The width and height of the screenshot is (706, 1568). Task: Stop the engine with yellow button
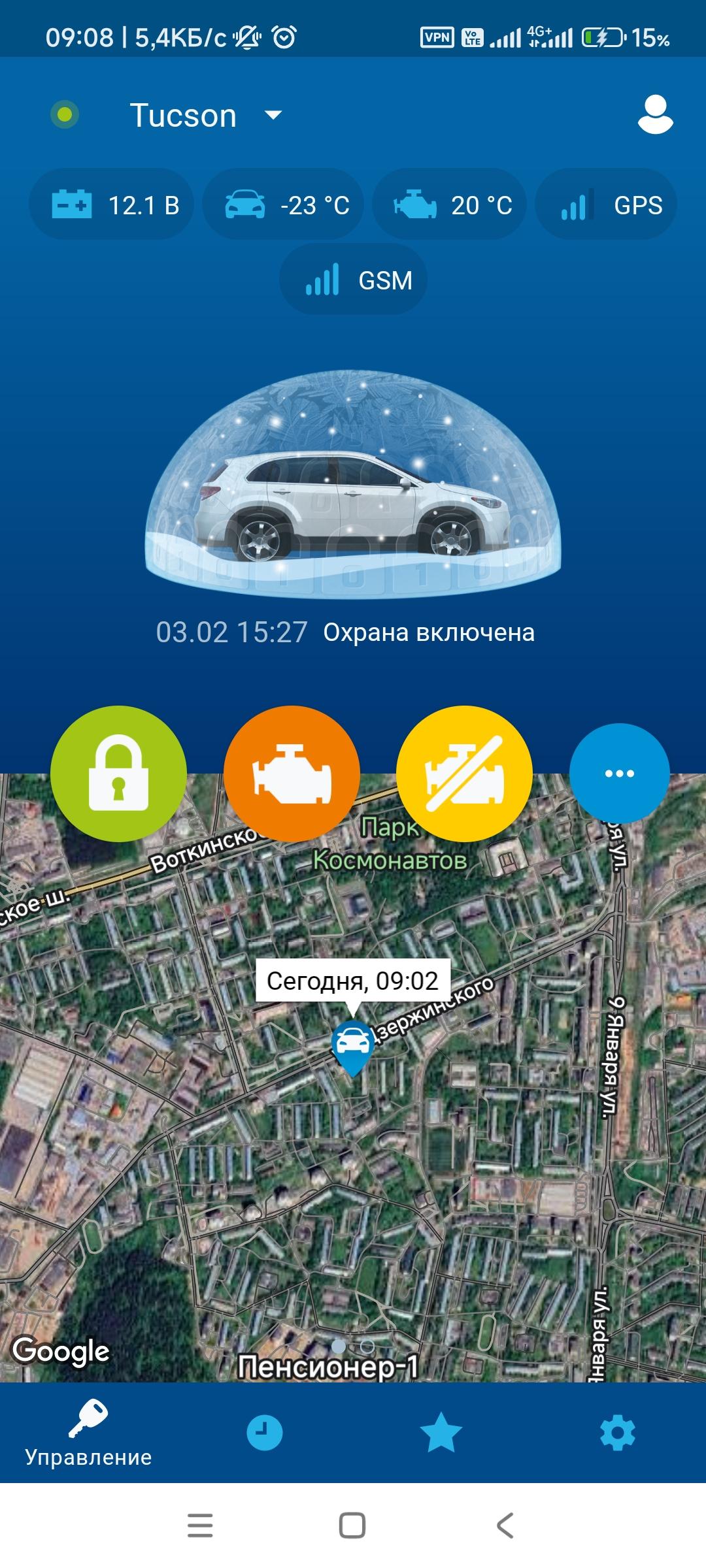coord(464,774)
